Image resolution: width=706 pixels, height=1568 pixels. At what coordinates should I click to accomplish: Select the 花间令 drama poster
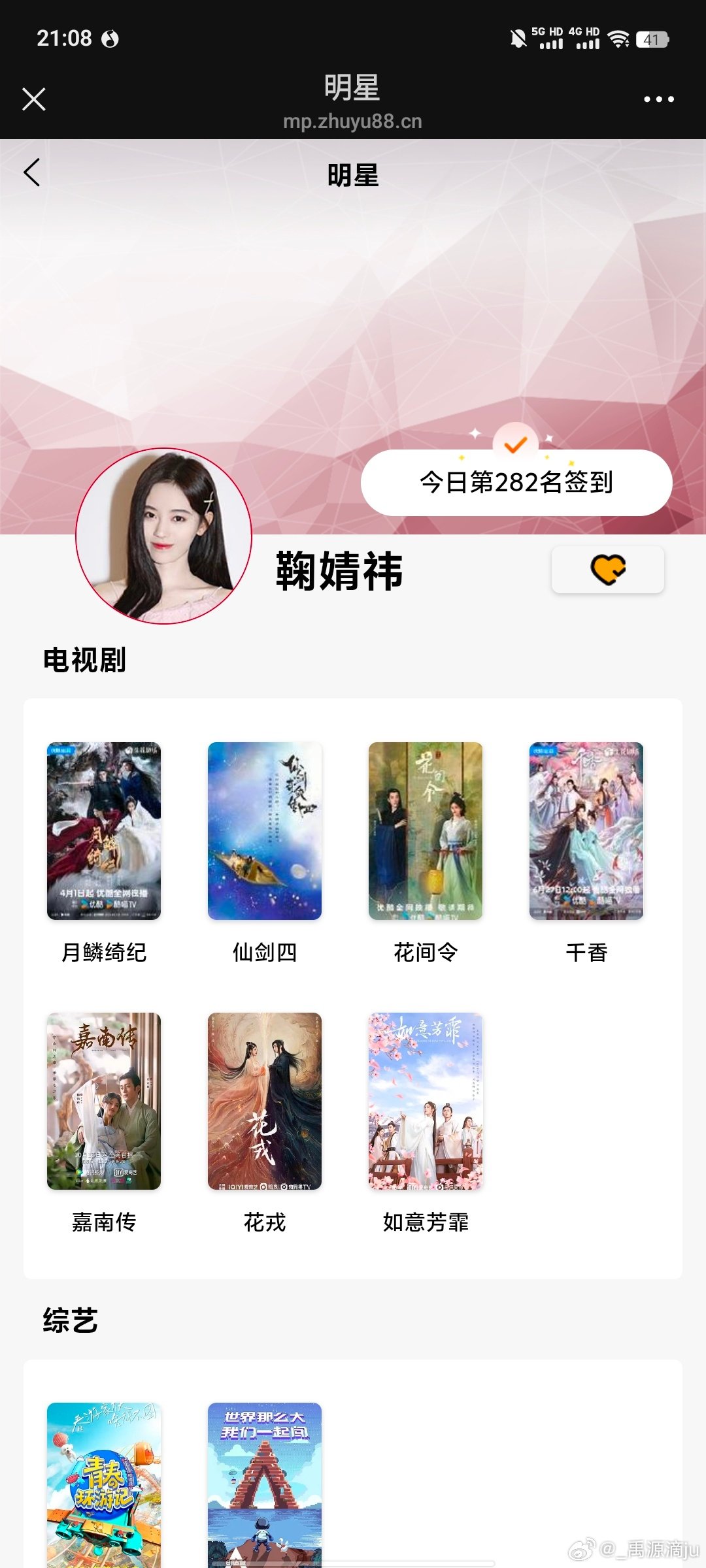point(426,831)
